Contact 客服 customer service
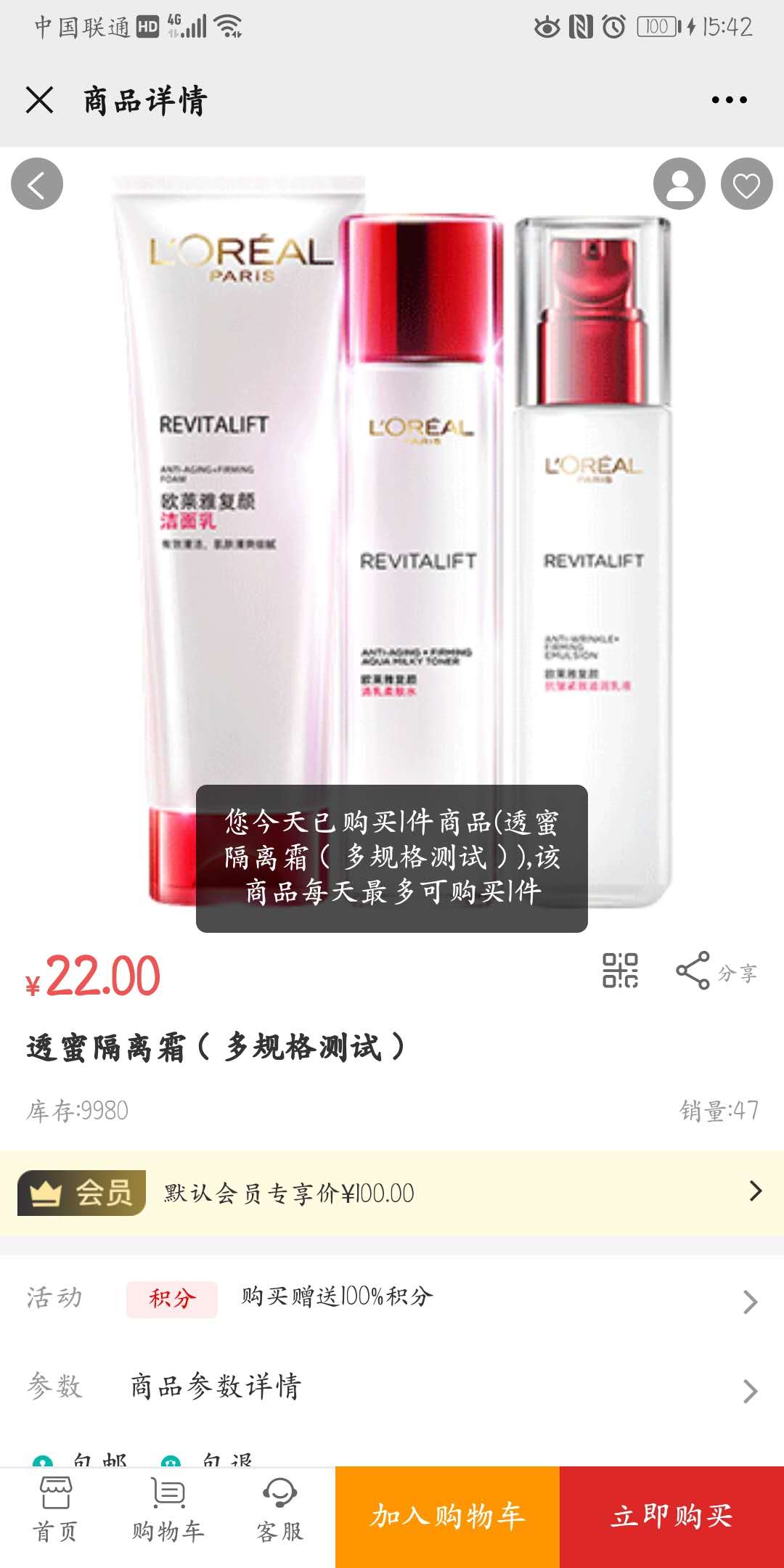This screenshot has height=1568, width=784. [x=279, y=1514]
